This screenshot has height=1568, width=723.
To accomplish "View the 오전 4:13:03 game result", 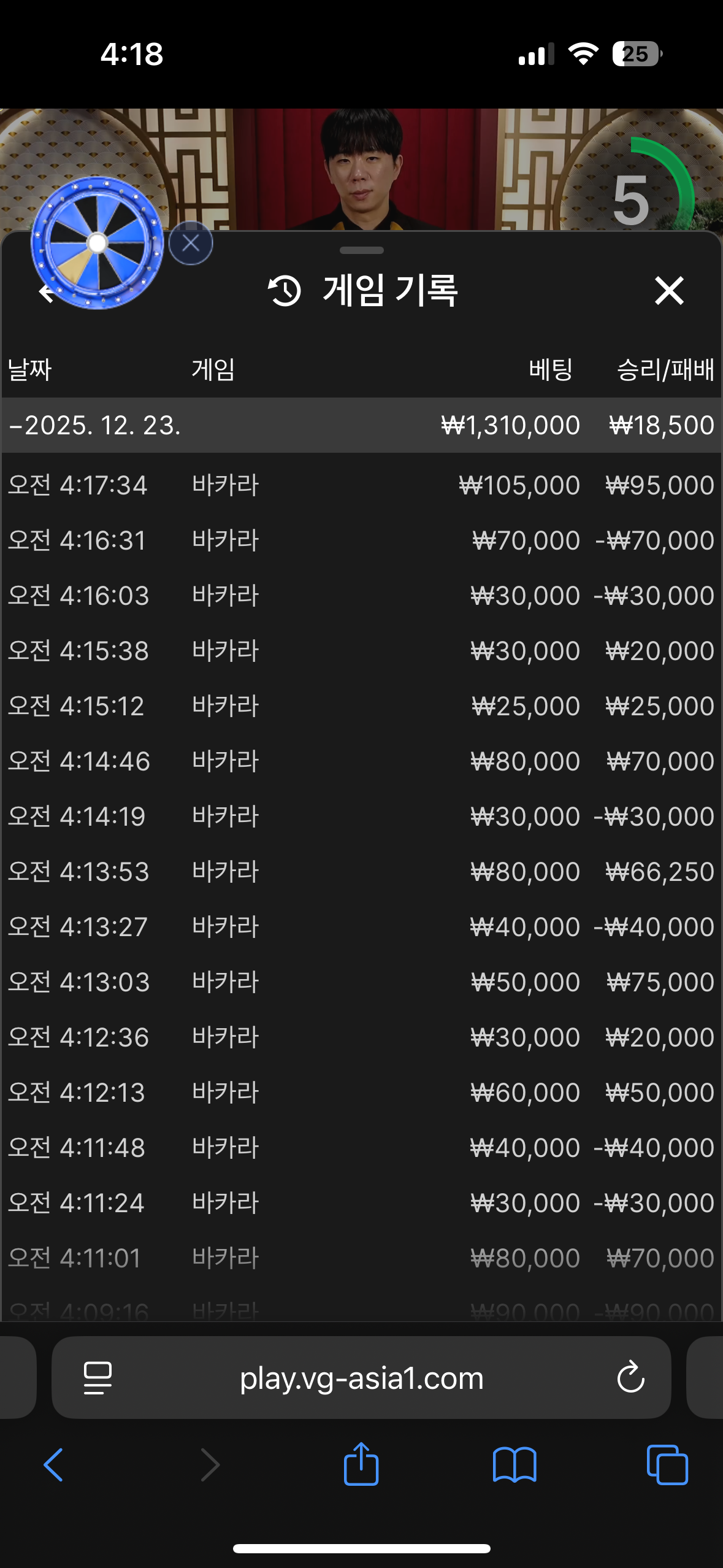I will pyautogui.click(x=361, y=982).
